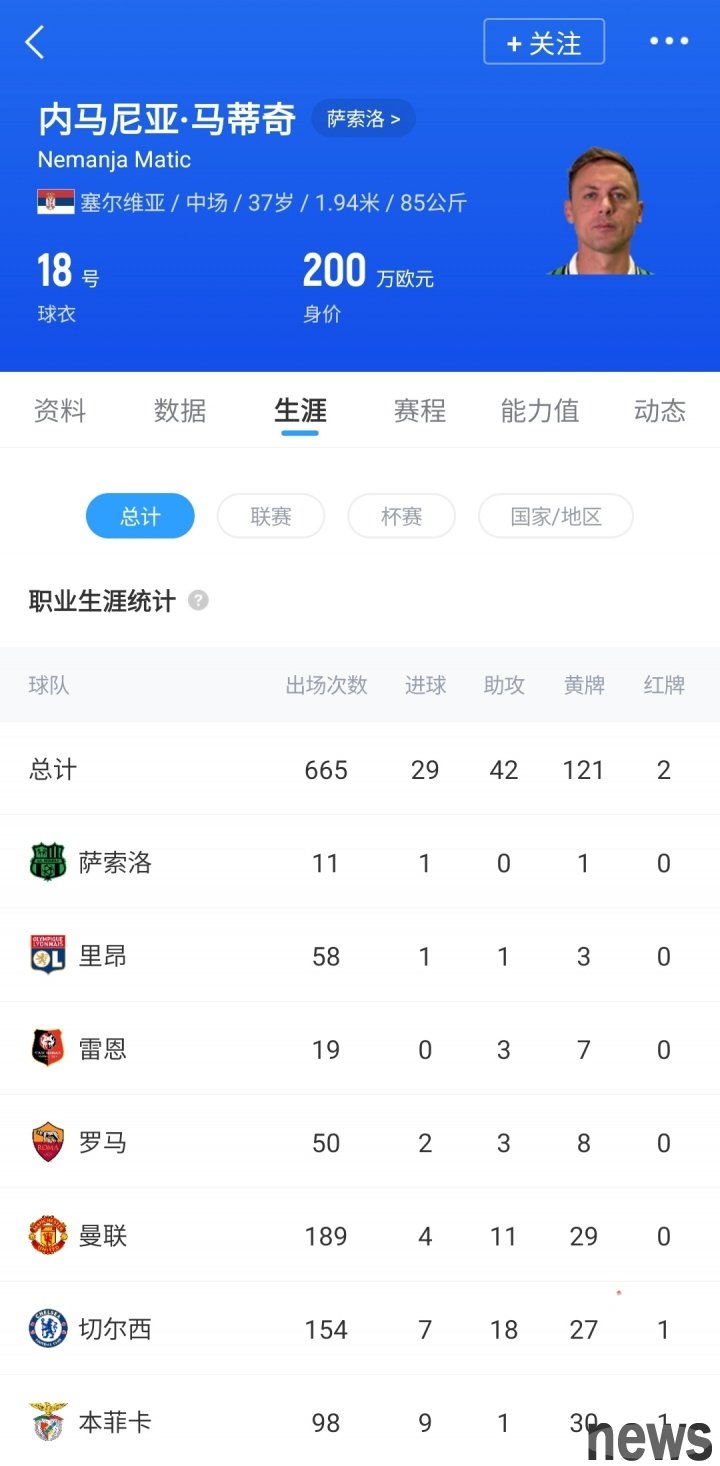Follow the player with the 关注 button
Image resolution: width=720 pixels, height=1466 pixels.
tap(544, 43)
